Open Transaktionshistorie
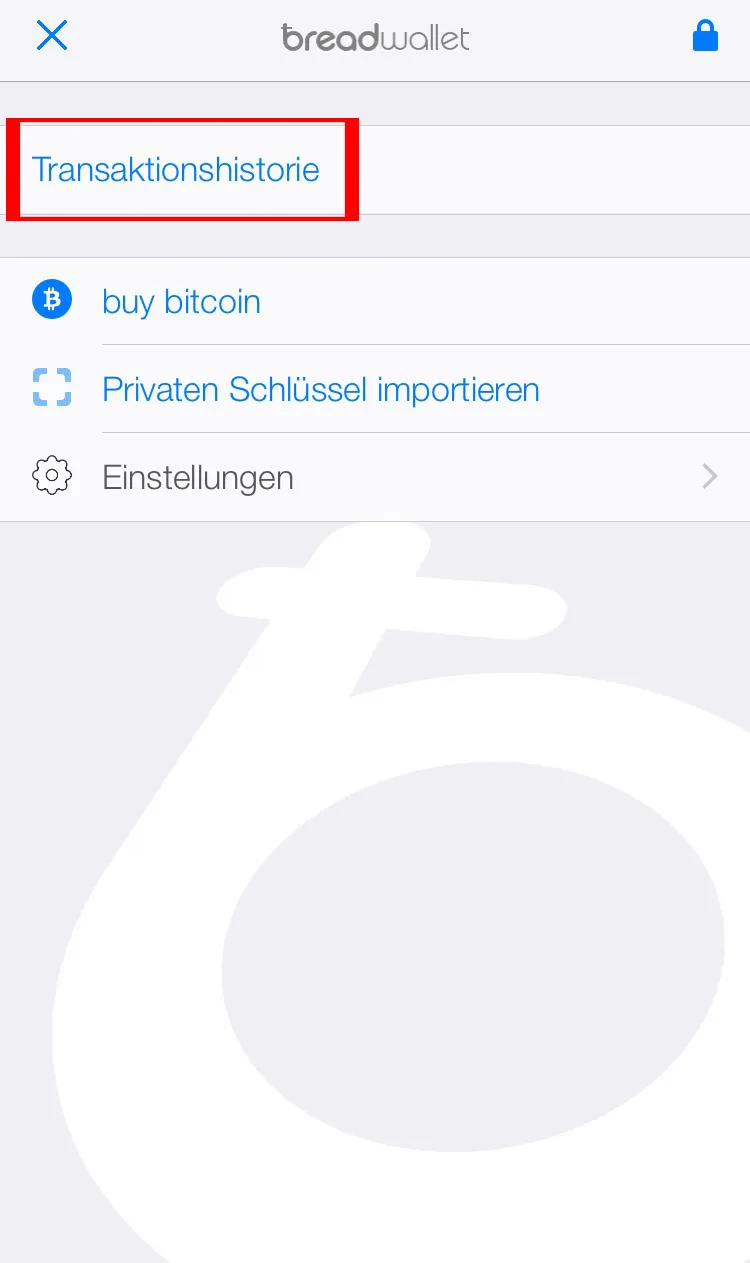750x1263 pixels. pyautogui.click(x=375, y=170)
